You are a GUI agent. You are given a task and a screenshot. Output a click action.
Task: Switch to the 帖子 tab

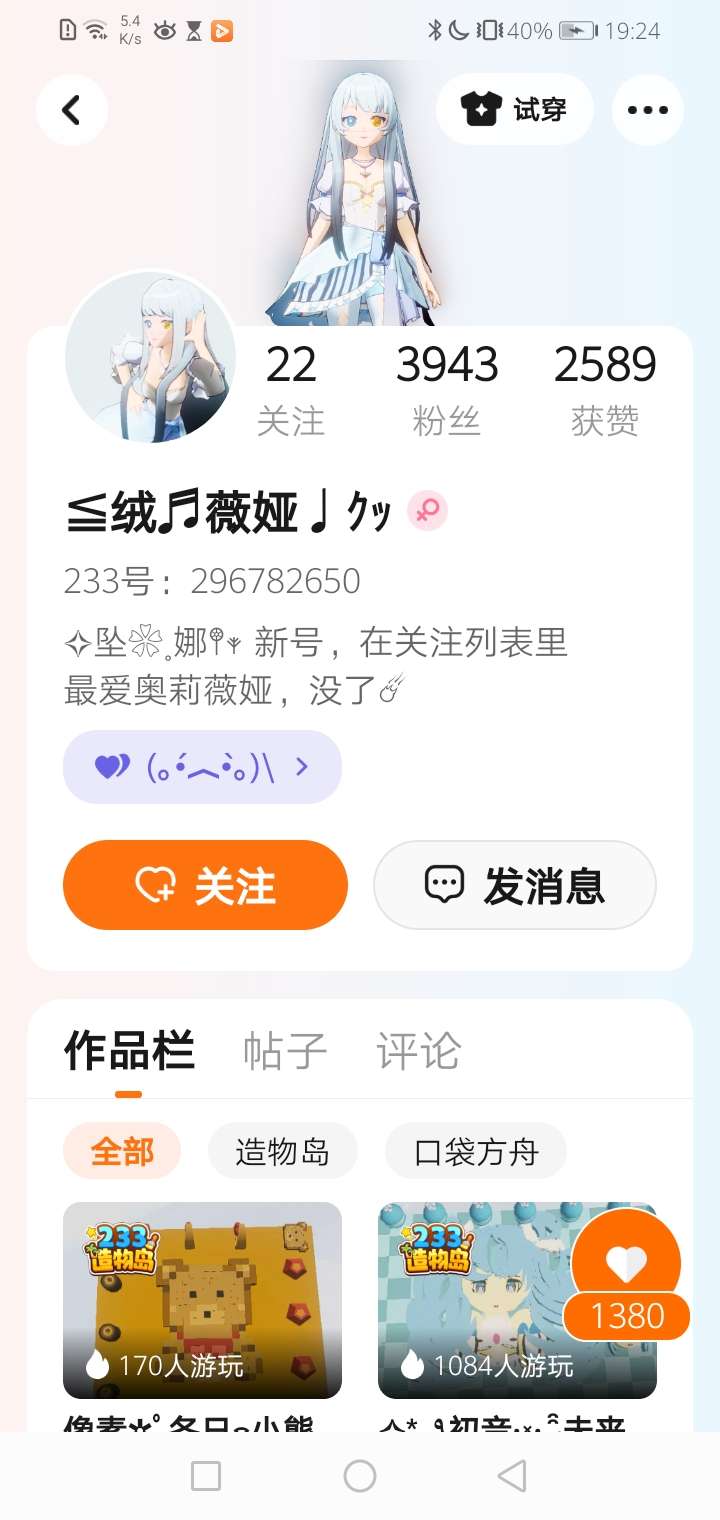pos(285,1051)
